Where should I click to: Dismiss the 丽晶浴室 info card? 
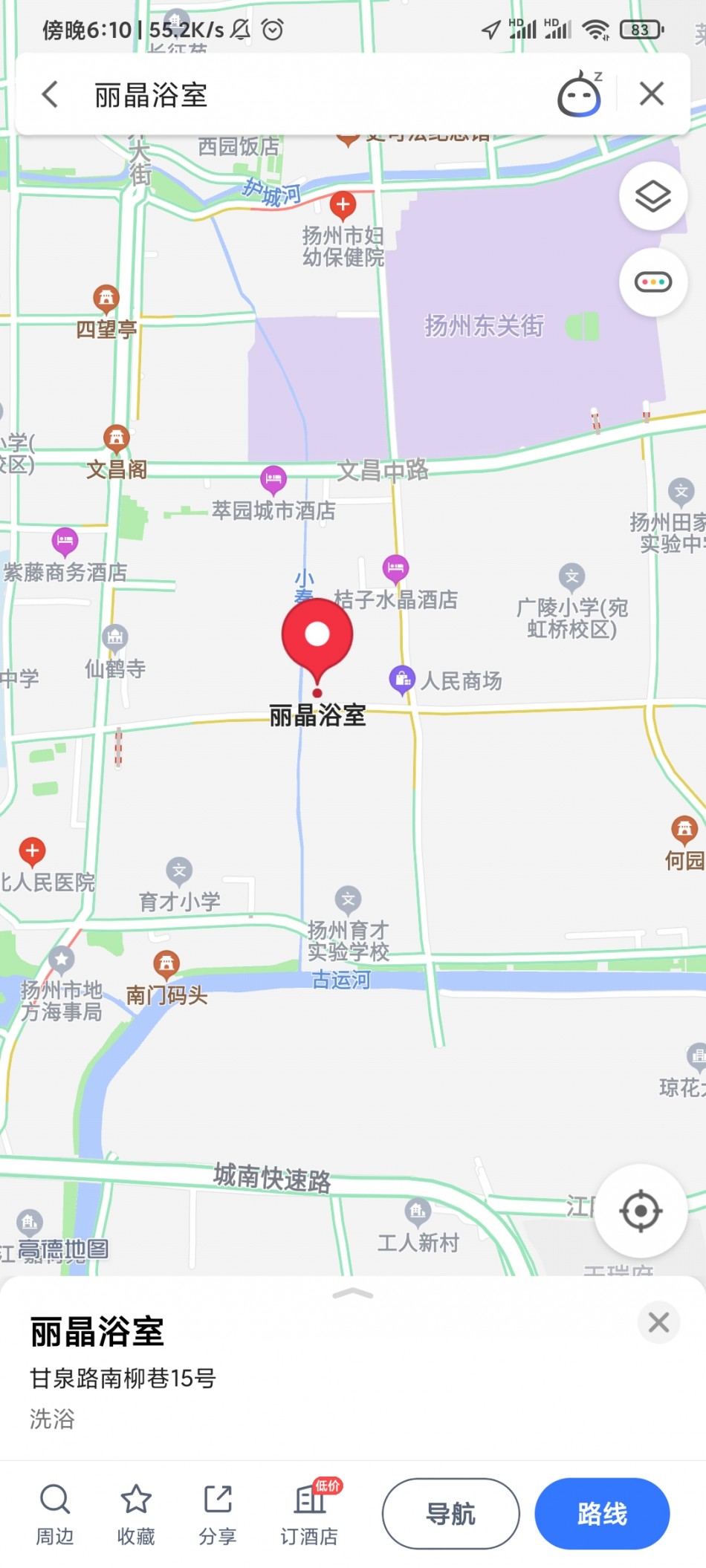tap(658, 1323)
